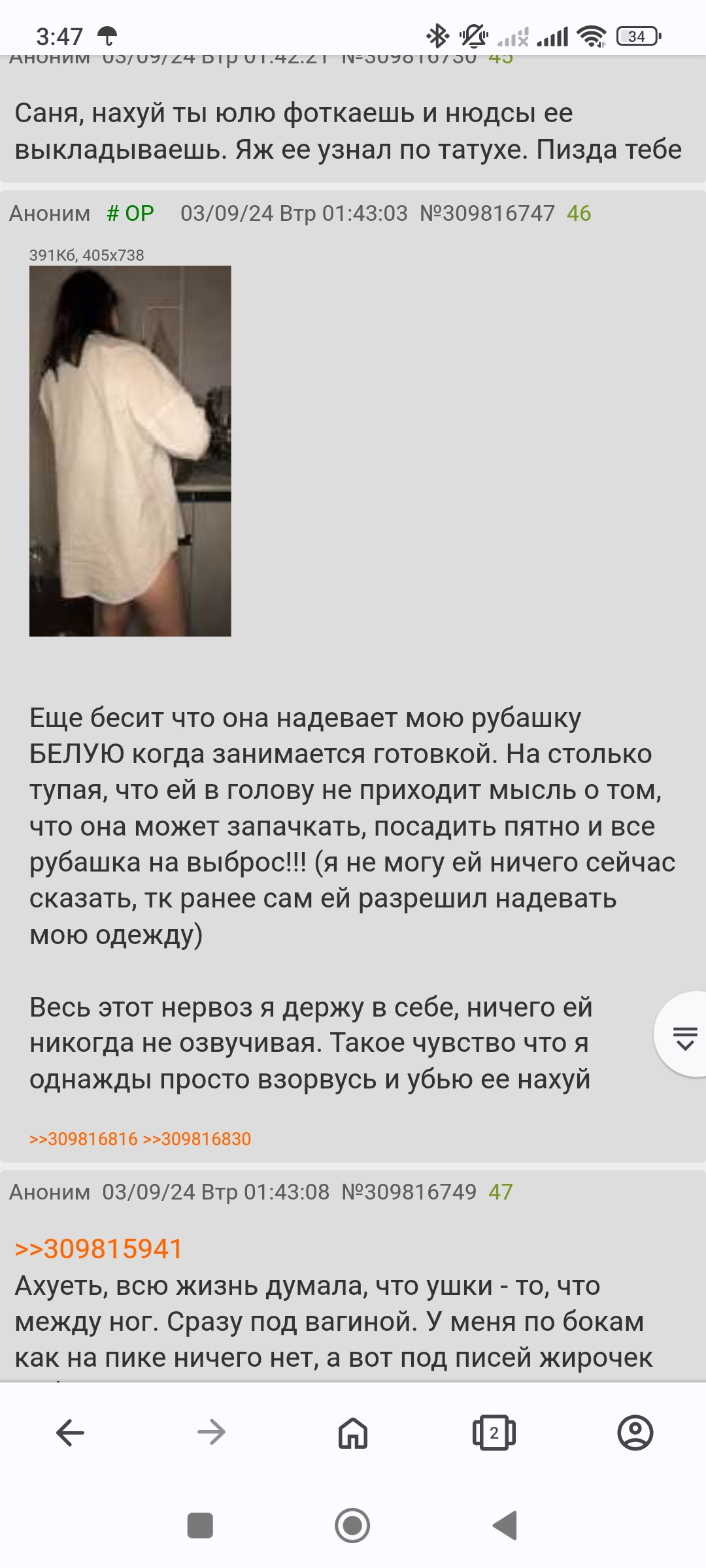Follow quoted post link >>309815941
Image resolution: width=706 pixels, height=1568 pixels.
(99, 1249)
